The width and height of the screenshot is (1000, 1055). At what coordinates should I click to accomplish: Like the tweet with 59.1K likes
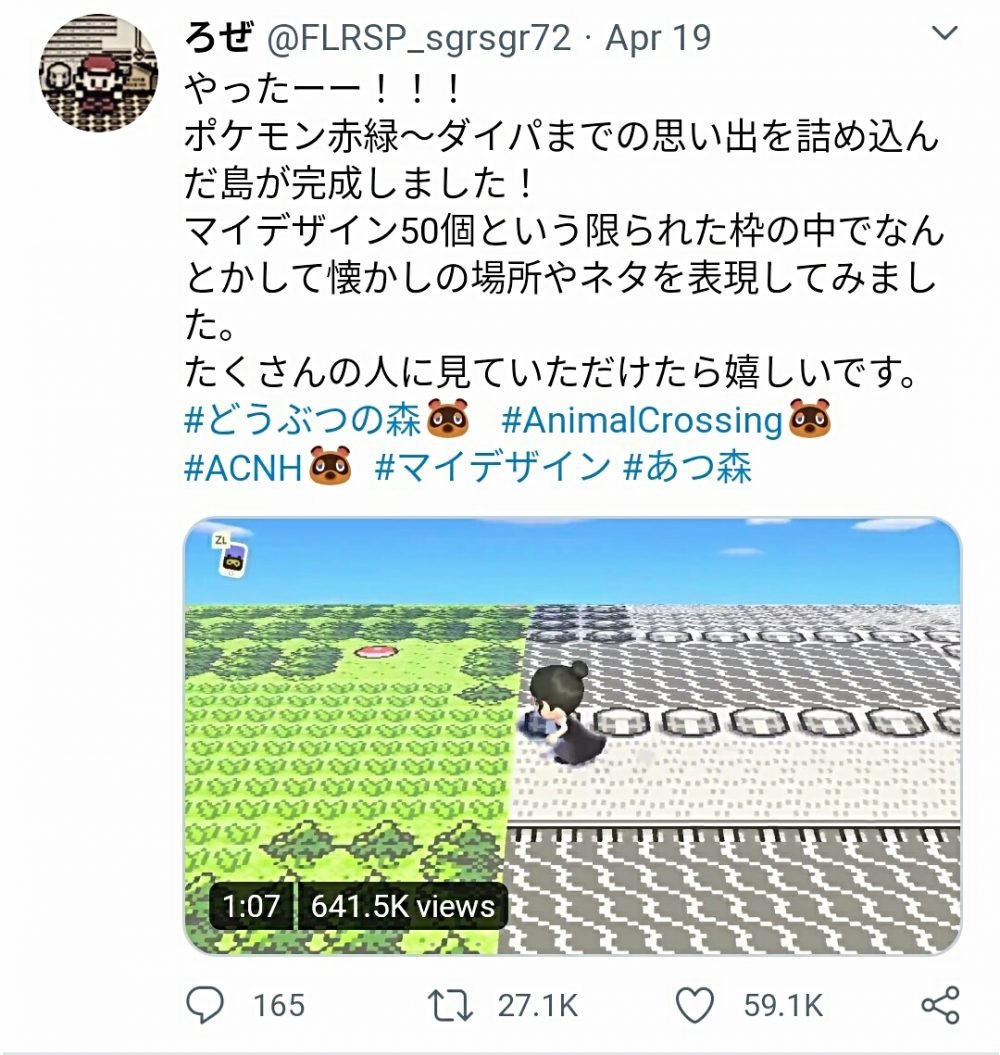click(694, 1004)
